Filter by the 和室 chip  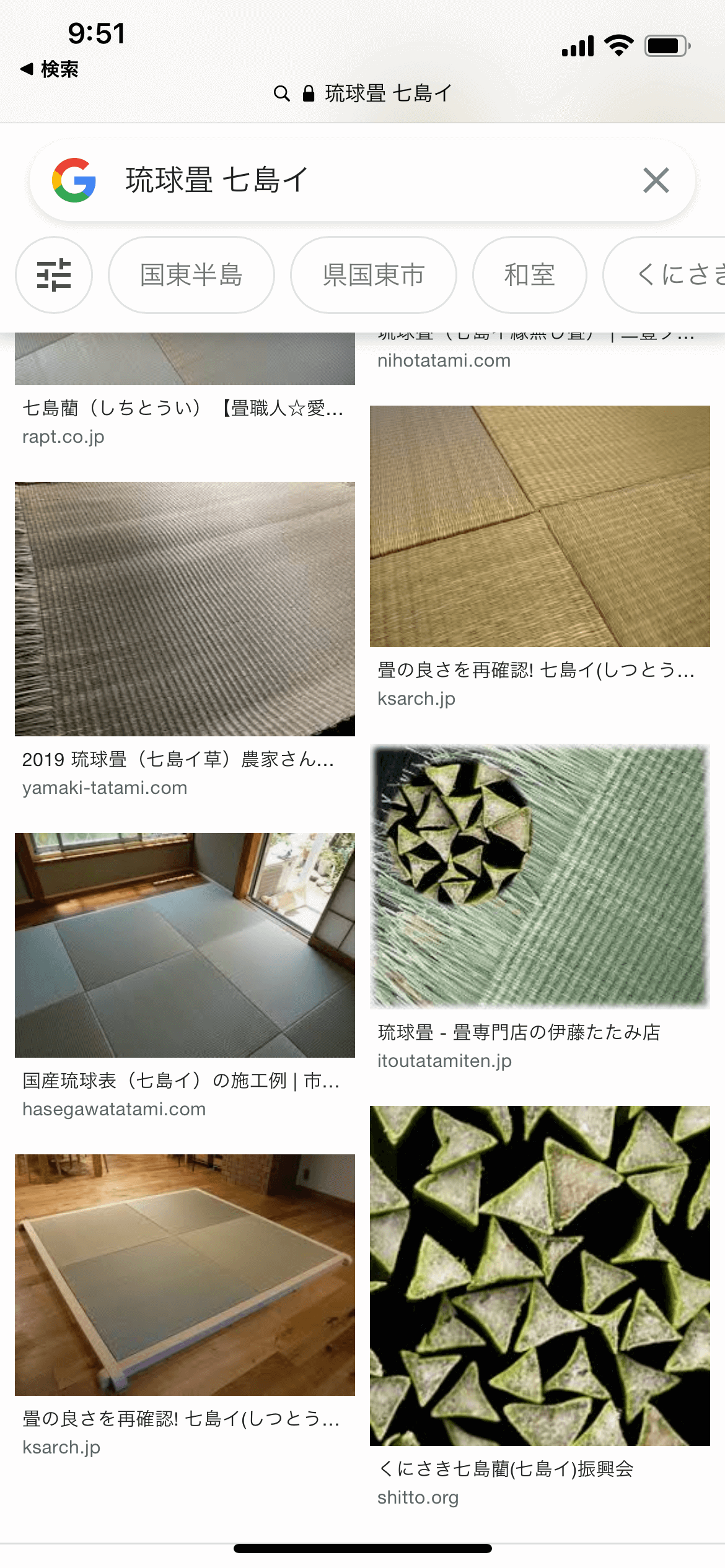(529, 274)
